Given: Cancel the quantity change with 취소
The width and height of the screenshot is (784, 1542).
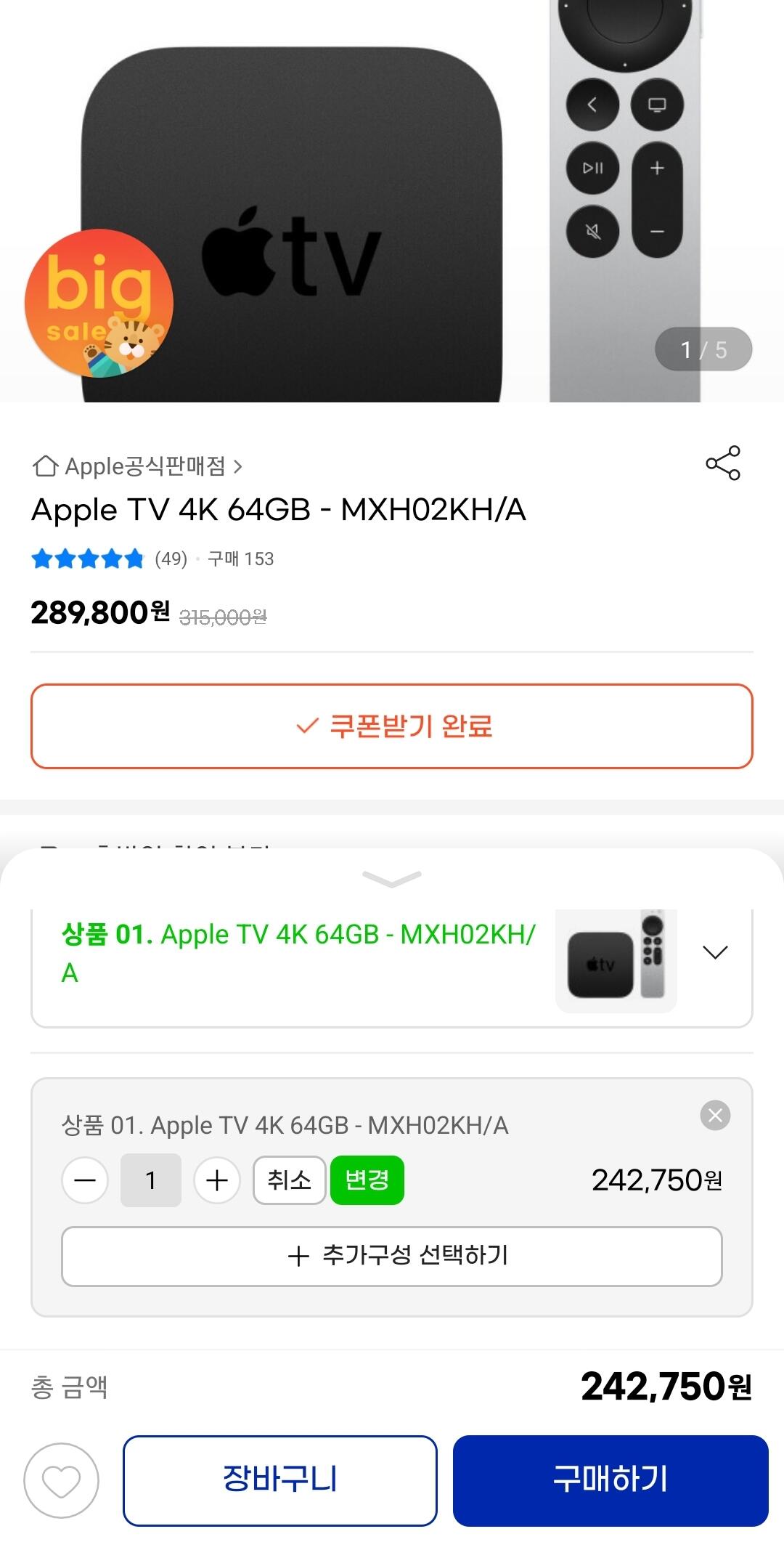Looking at the screenshot, I should point(289,1180).
